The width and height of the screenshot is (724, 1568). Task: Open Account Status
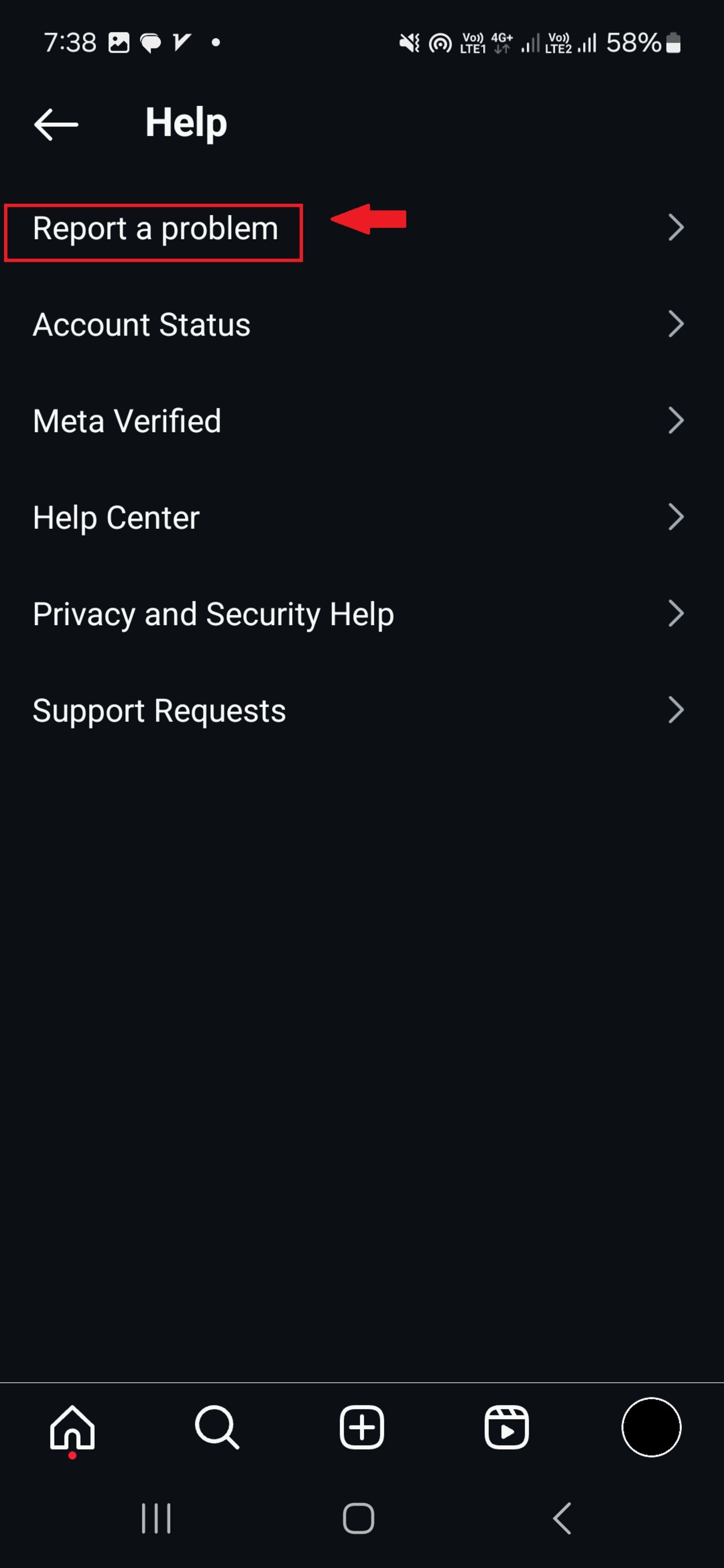click(141, 325)
